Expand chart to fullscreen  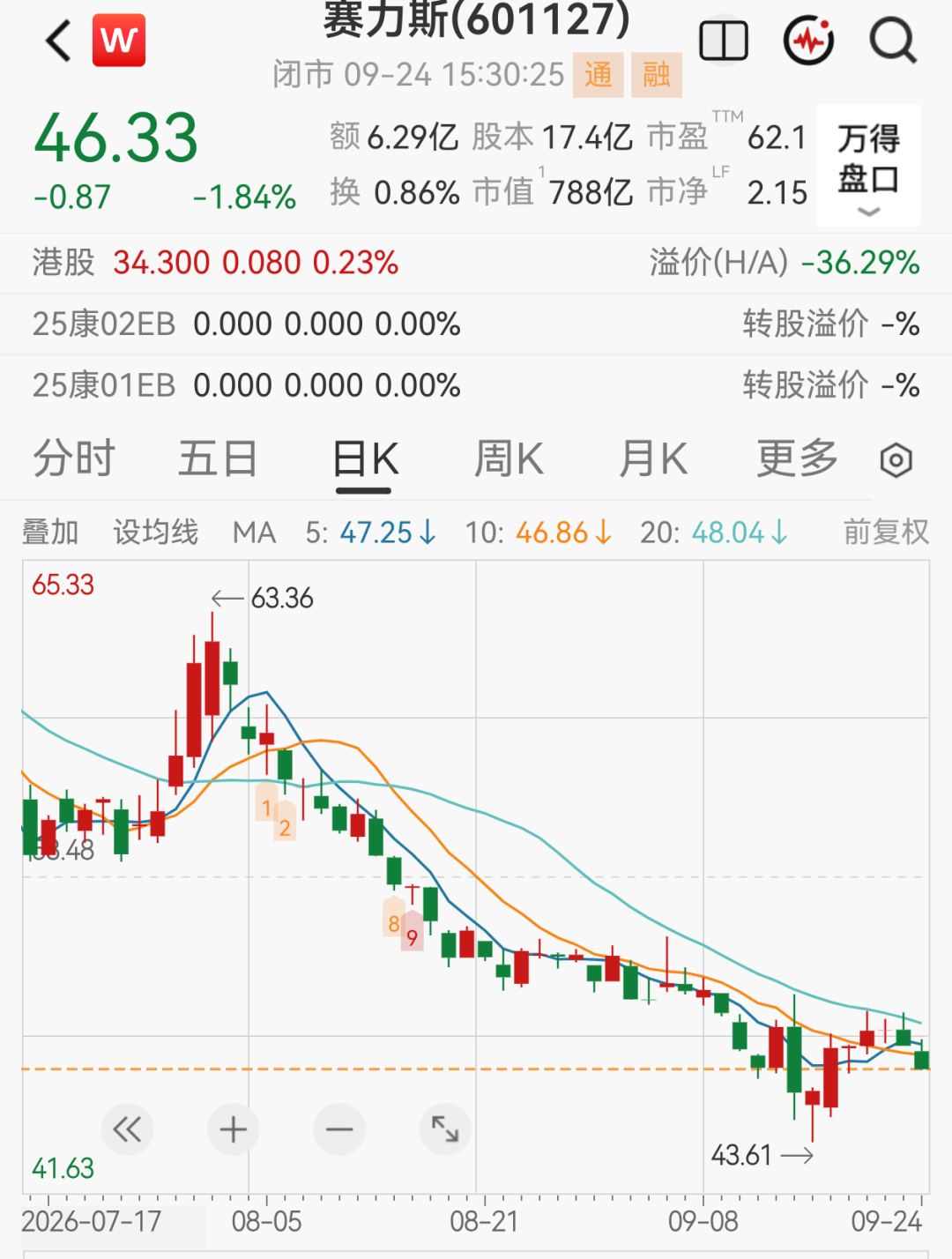[x=445, y=1129]
